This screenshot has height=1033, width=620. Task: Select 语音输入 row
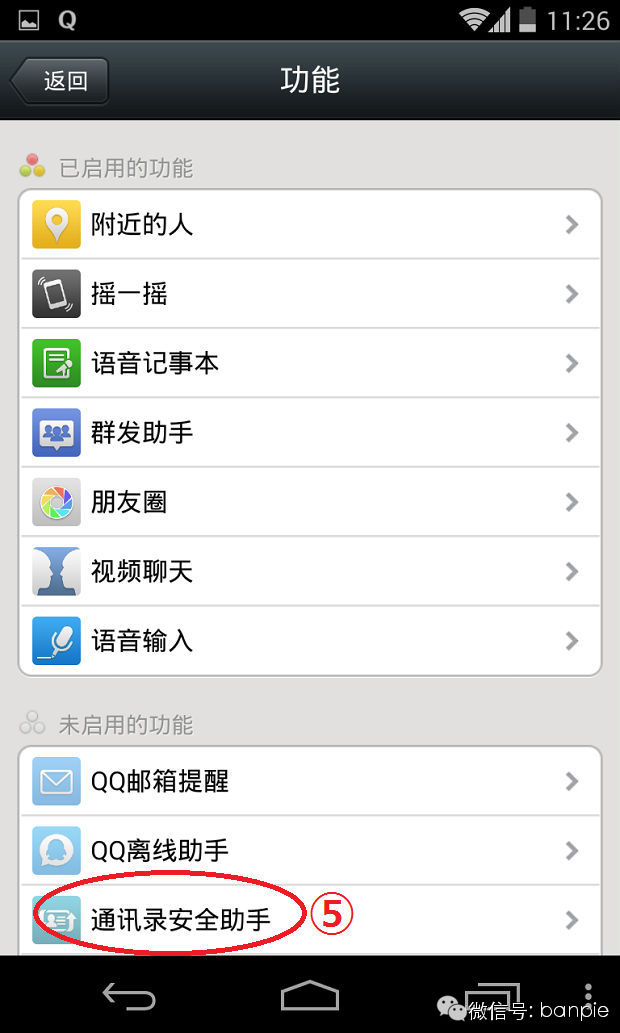[310, 641]
